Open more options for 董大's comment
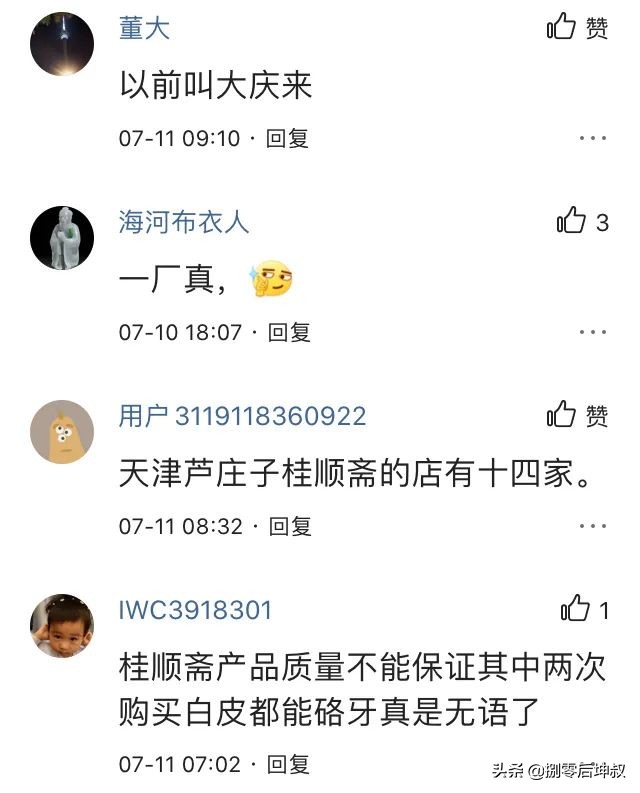The width and height of the screenshot is (640, 793). click(593, 138)
